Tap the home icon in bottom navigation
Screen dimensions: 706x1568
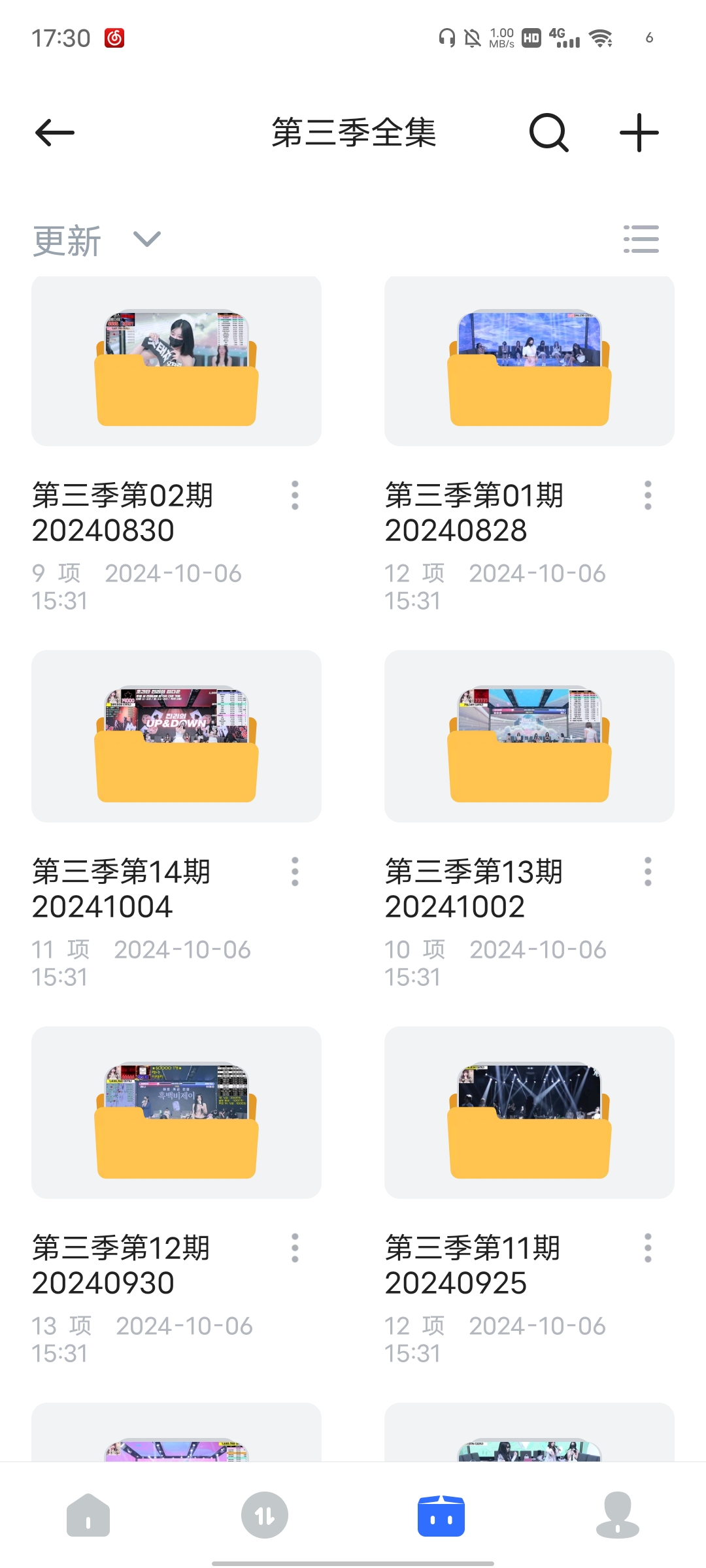(x=88, y=1514)
